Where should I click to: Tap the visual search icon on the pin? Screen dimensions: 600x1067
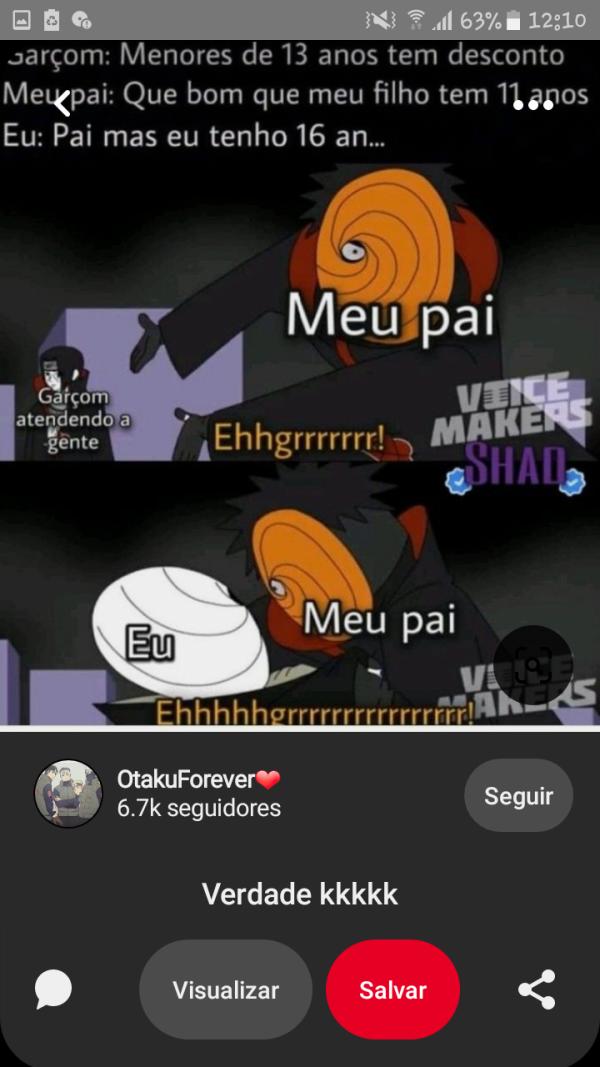click(532, 665)
